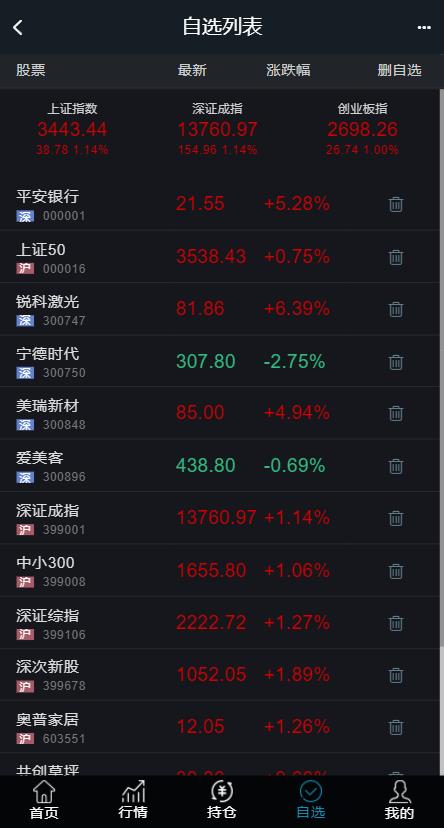Viewport: 444px width, 828px height.
Task: Go back using the top-left arrow
Action: pos(18,27)
